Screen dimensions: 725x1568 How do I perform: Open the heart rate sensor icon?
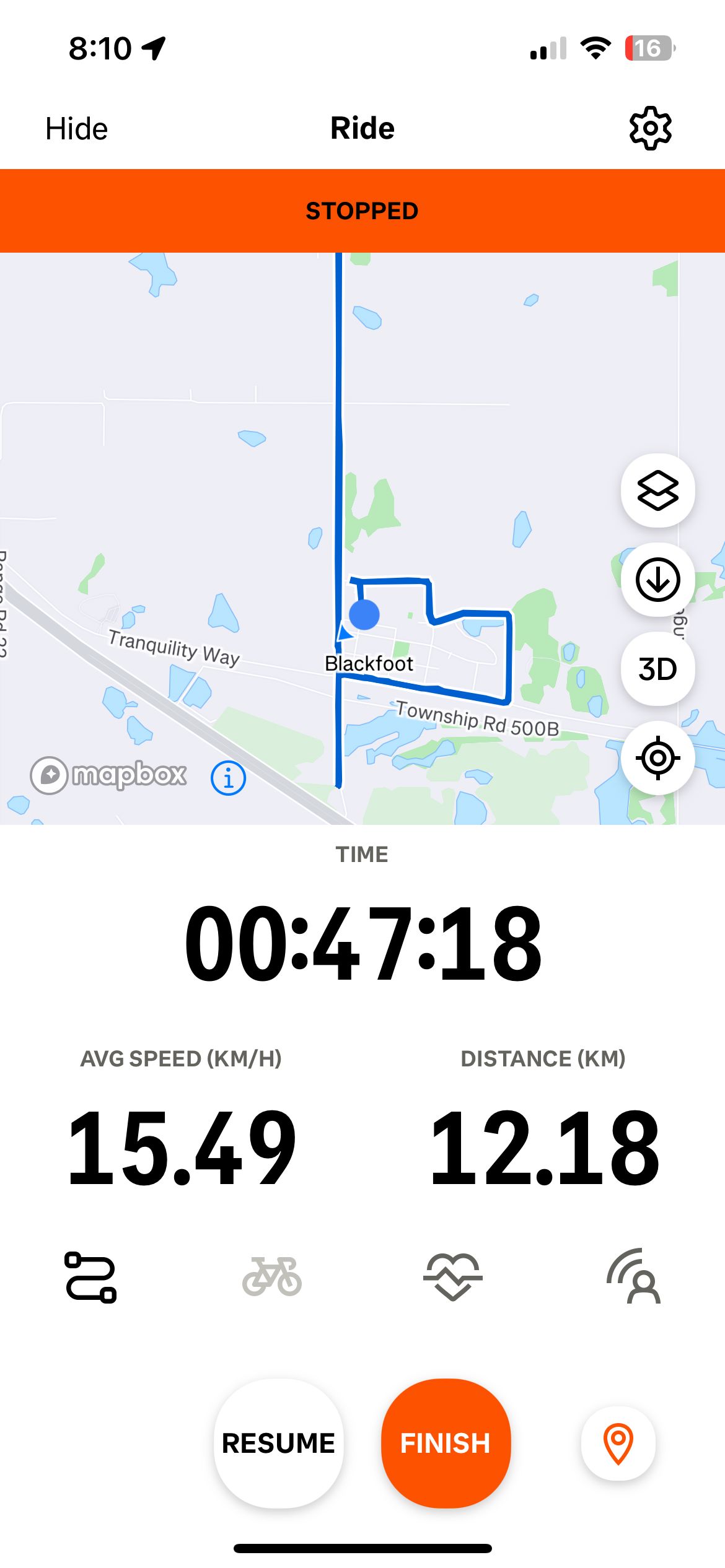[453, 1277]
